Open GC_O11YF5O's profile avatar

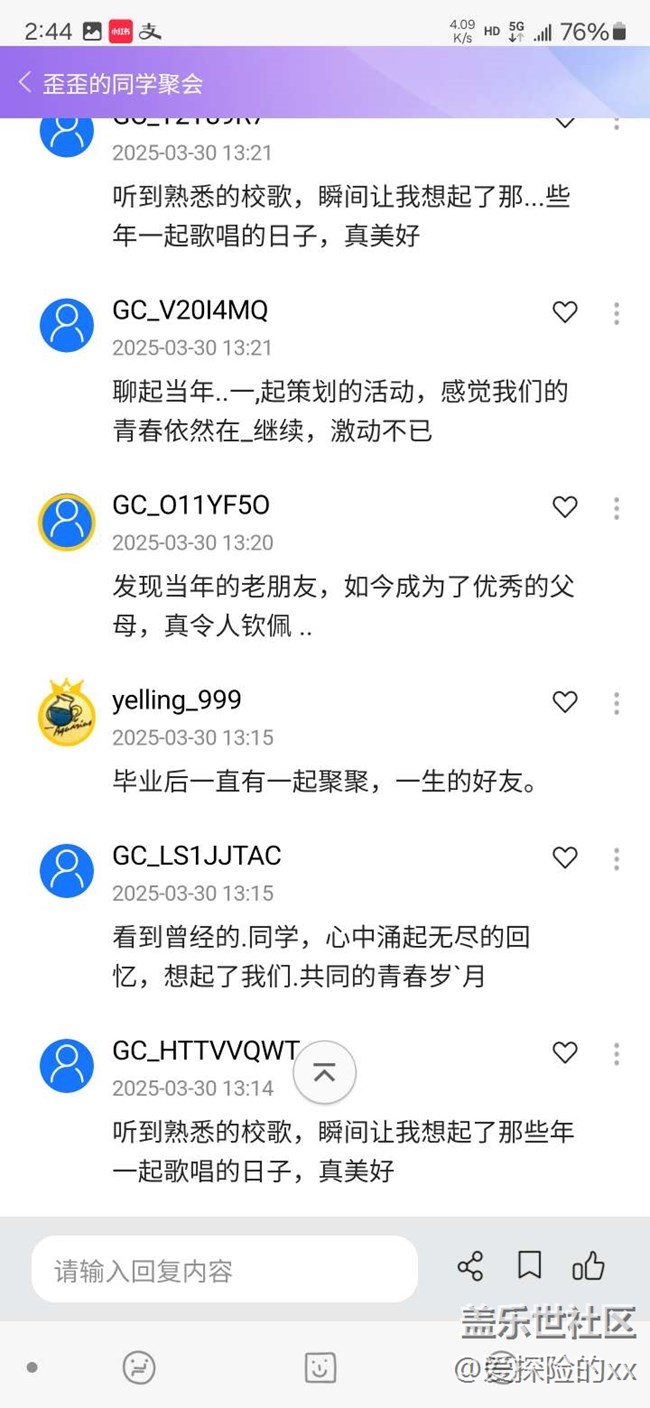[67, 521]
